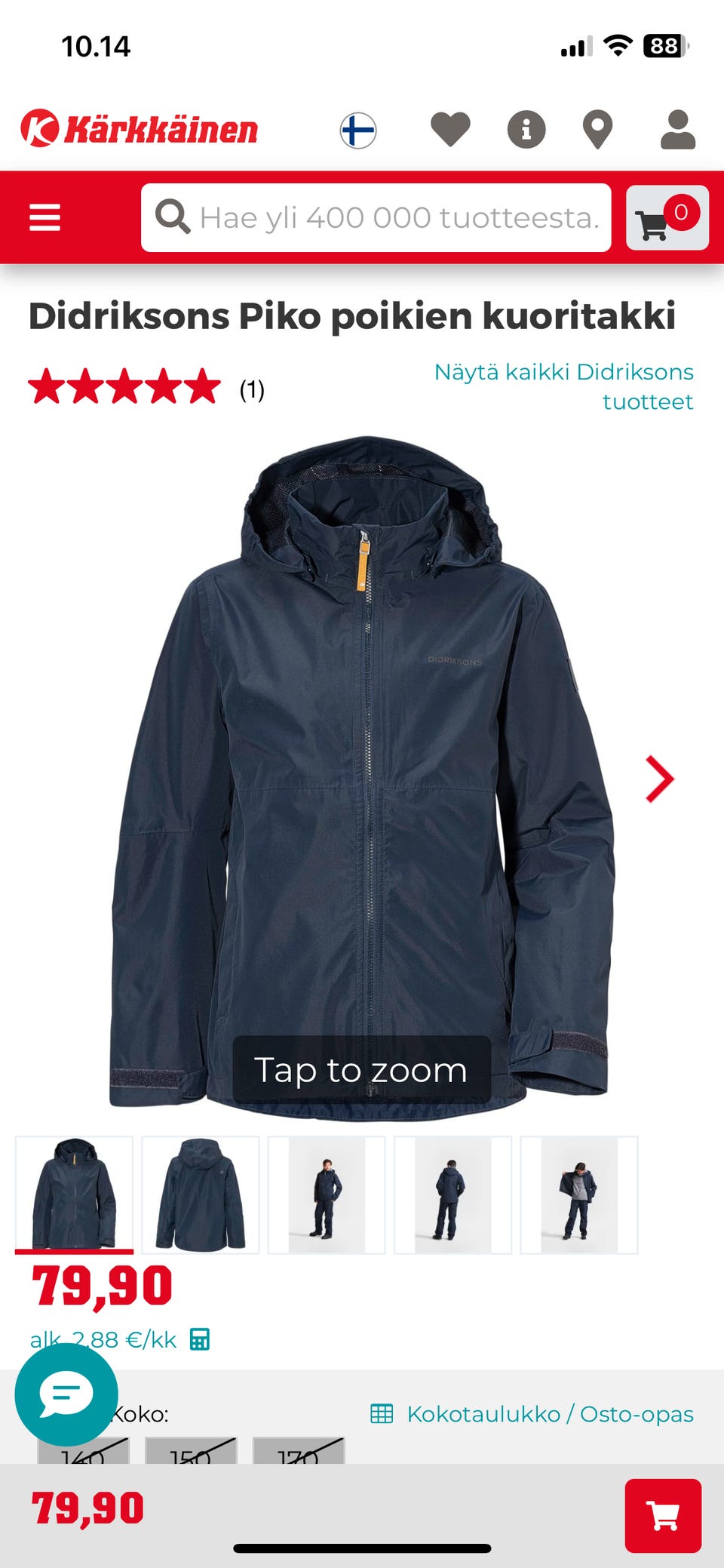Viewport: 724px width, 1568px height.
Task: Open the shopping cart in the header
Action: (x=667, y=217)
